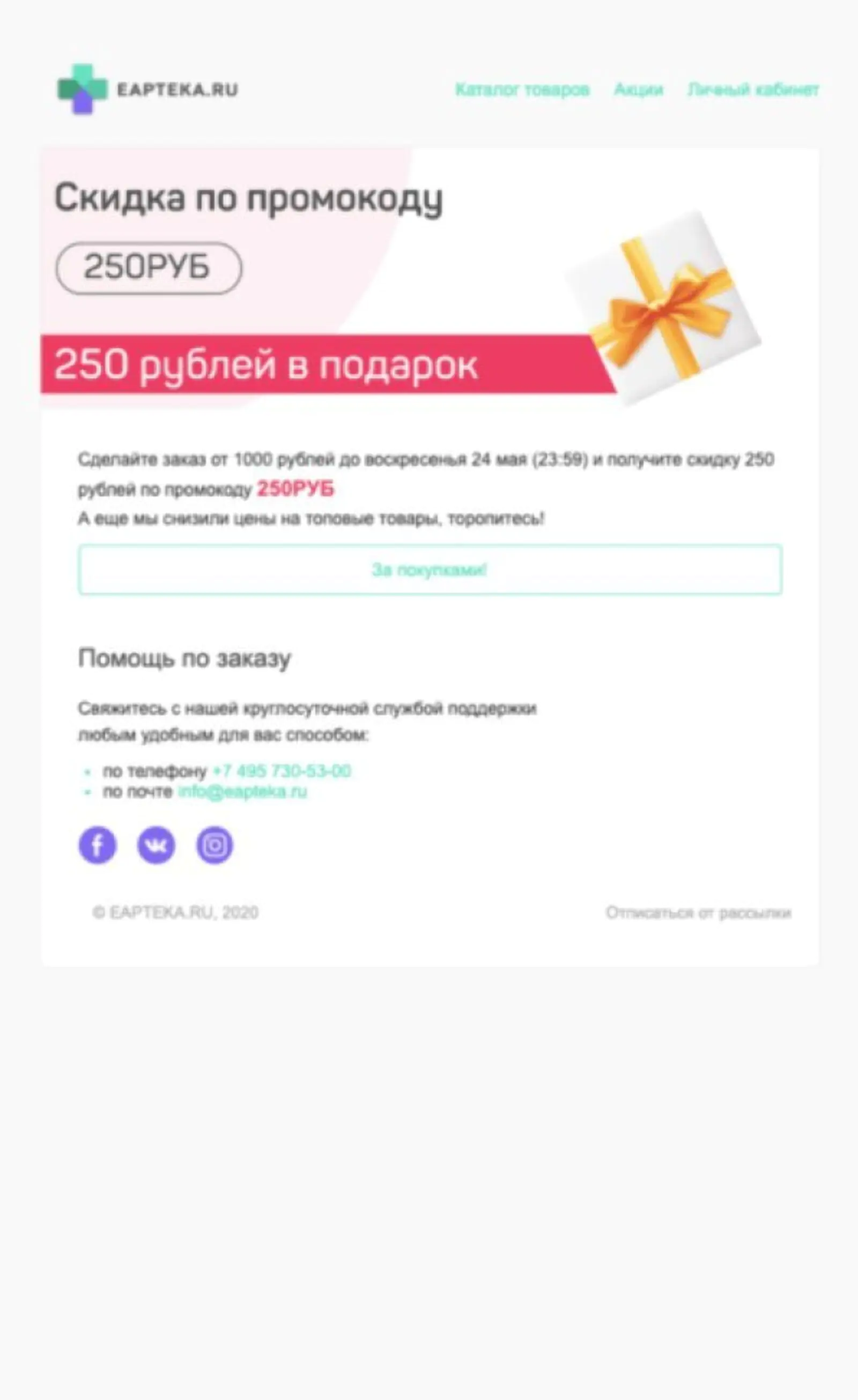Open the VK page icon

coord(157,845)
